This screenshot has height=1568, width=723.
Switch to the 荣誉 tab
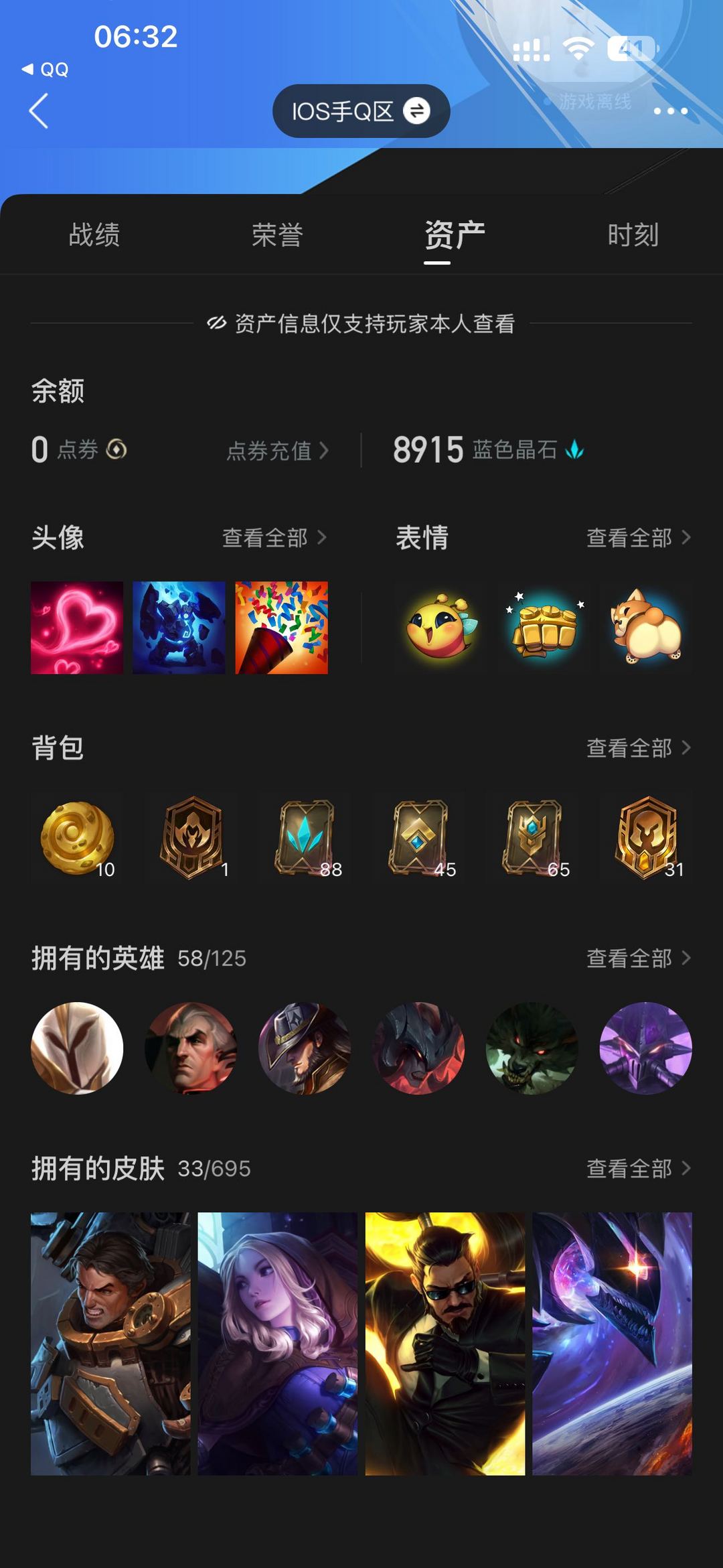pyautogui.click(x=277, y=235)
